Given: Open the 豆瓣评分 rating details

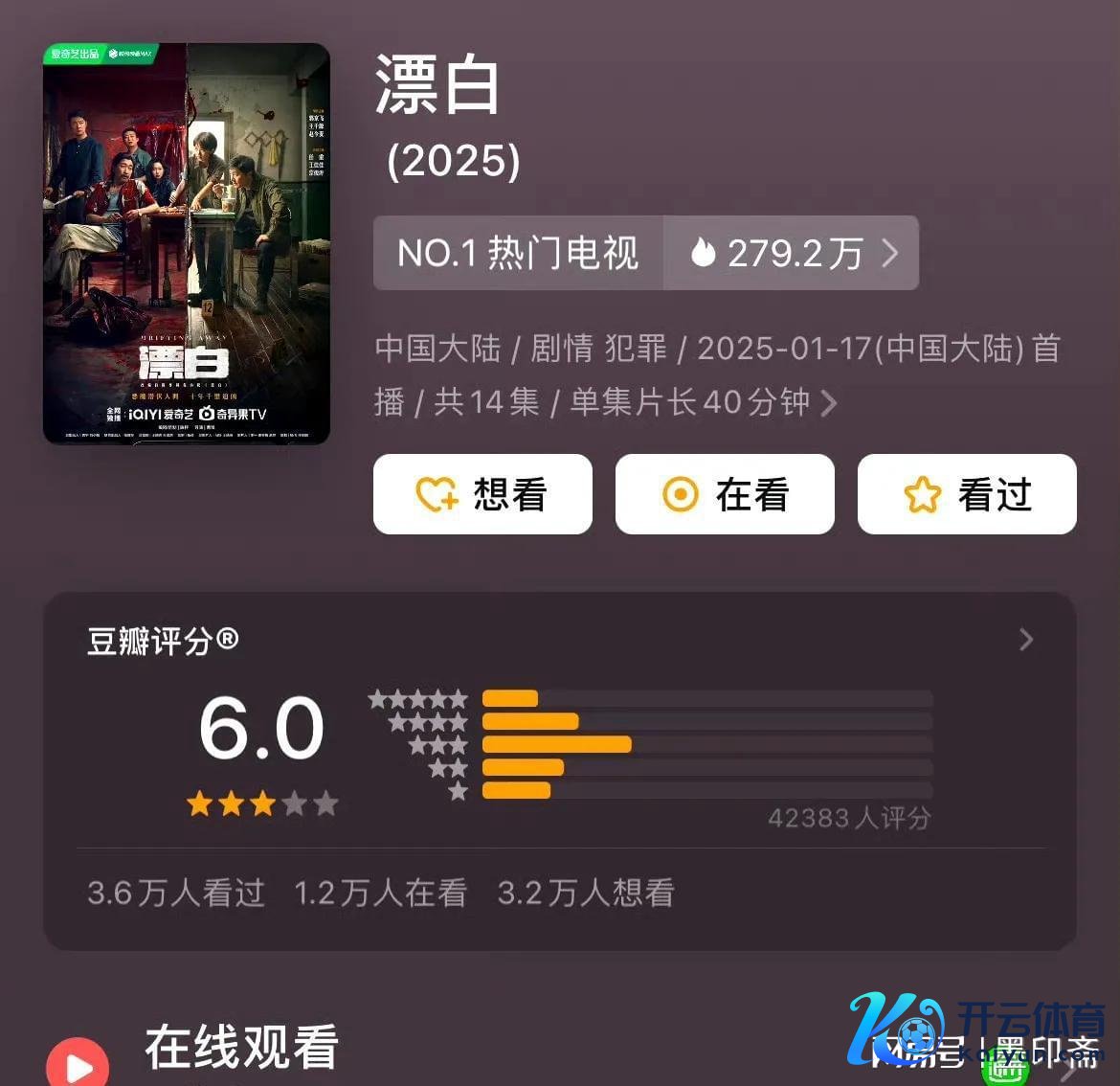Looking at the screenshot, I should click(1026, 640).
